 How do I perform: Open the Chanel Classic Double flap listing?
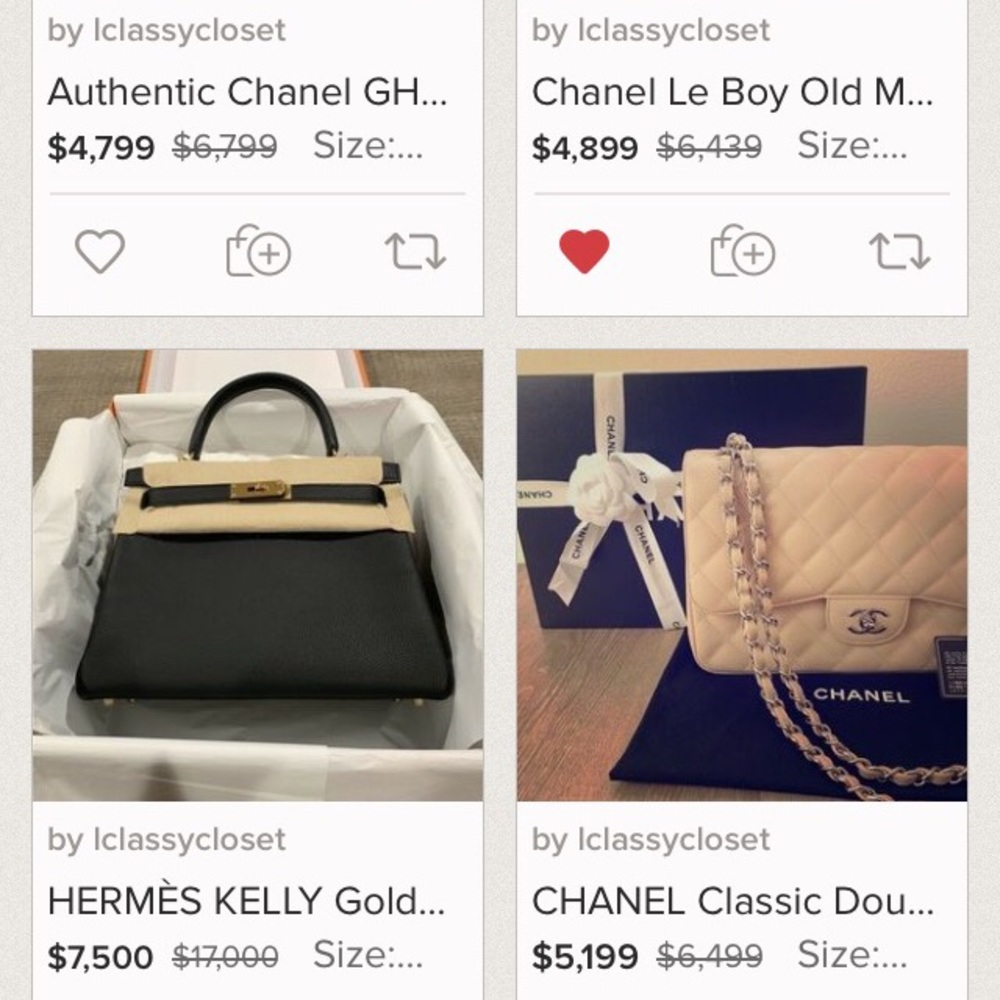tap(742, 575)
